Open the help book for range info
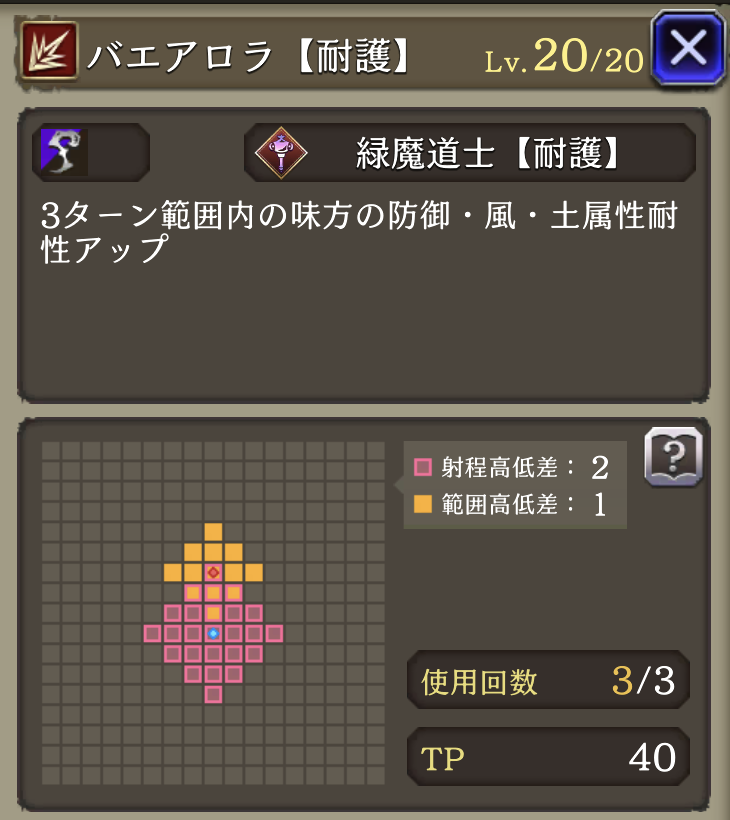Screen dimensions: 730x820 click(673, 457)
